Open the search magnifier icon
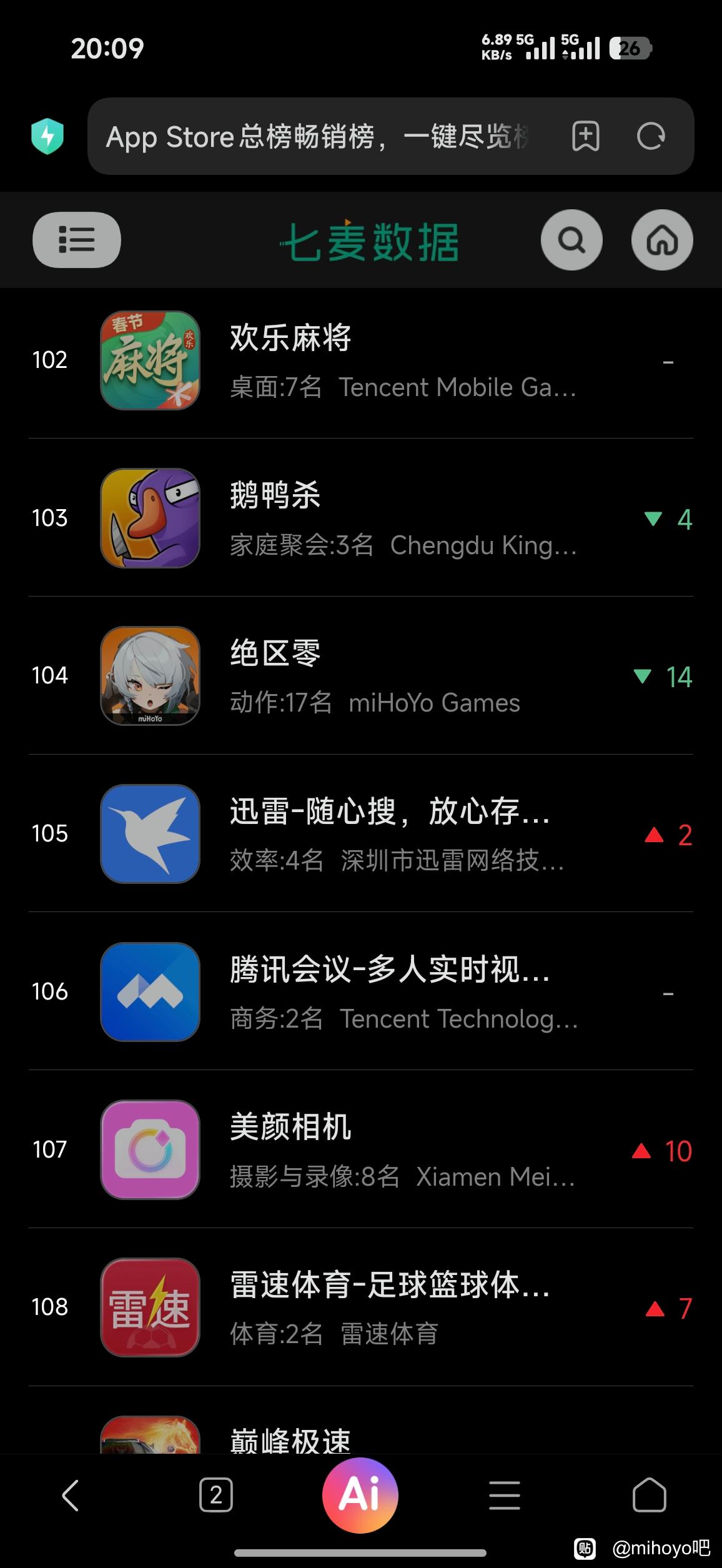The width and height of the screenshot is (722, 1568). tap(571, 240)
